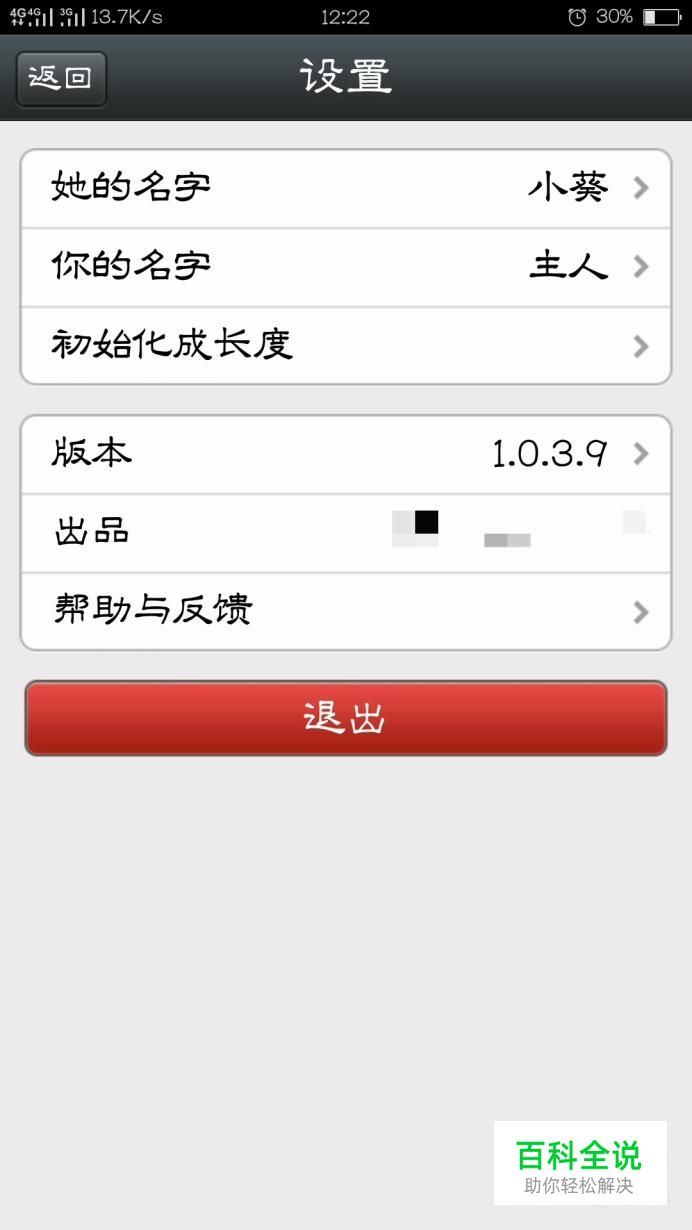Image resolution: width=692 pixels, height=1230 pixels.
Task: Open 帮助与反馈 row
Action: click(346, 611)
